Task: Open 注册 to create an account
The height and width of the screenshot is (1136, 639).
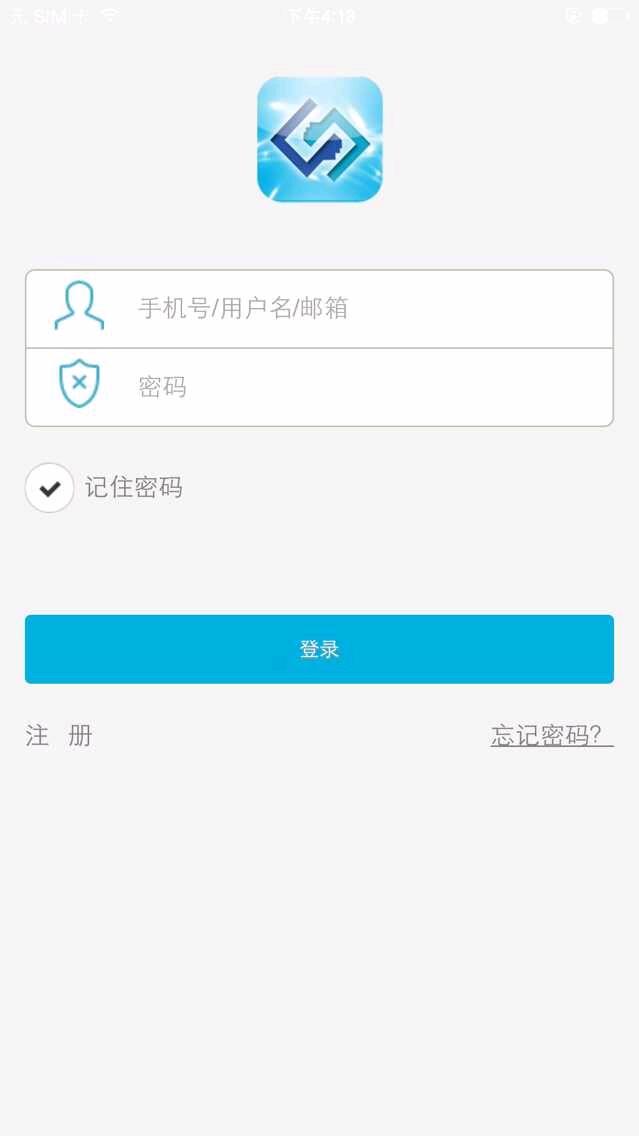Action: point(59,735)
